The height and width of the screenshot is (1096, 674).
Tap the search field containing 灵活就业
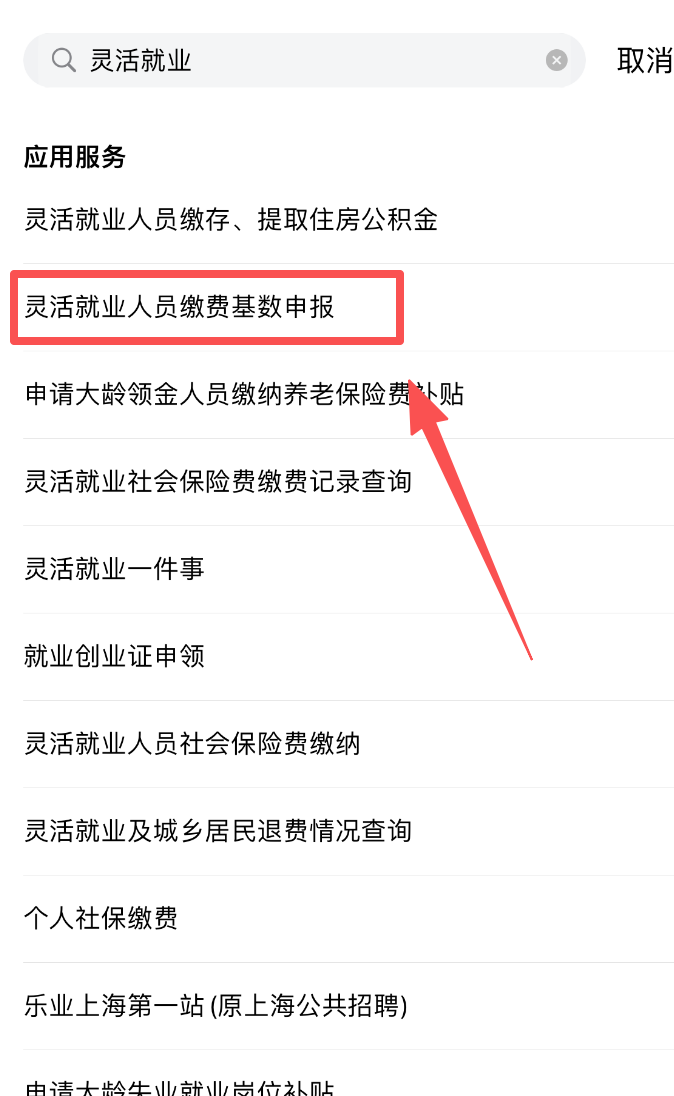click(x=300, y=61)
